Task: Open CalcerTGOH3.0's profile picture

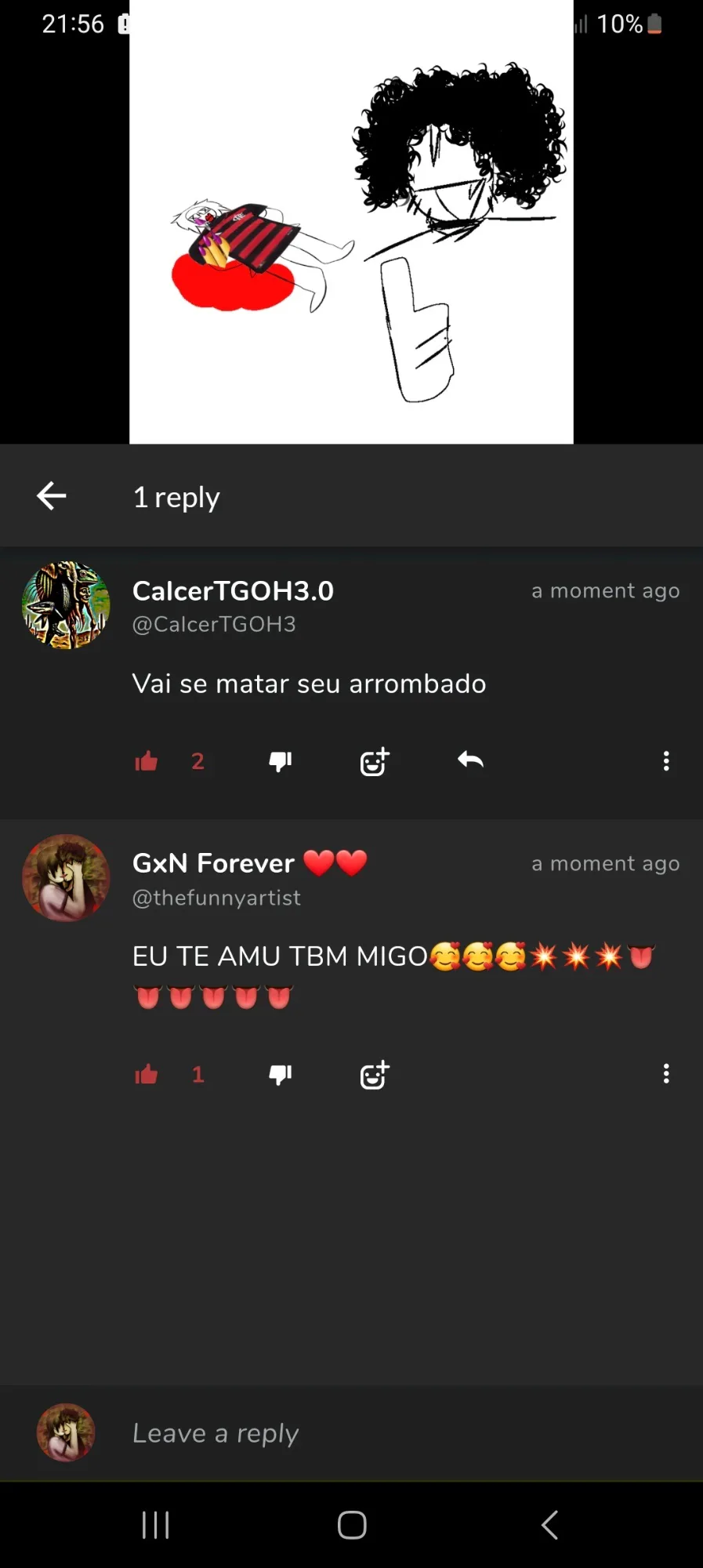Action: coord(66,605)
